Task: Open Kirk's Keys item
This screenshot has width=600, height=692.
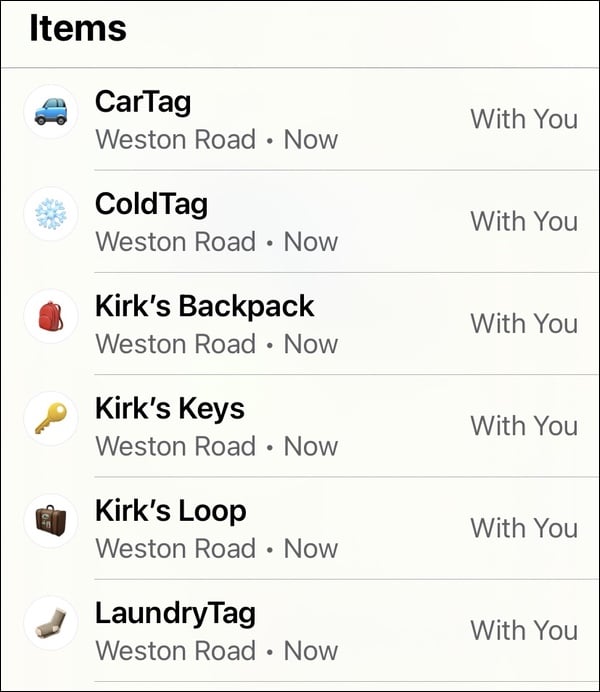Action: click(x=300, y=426)
